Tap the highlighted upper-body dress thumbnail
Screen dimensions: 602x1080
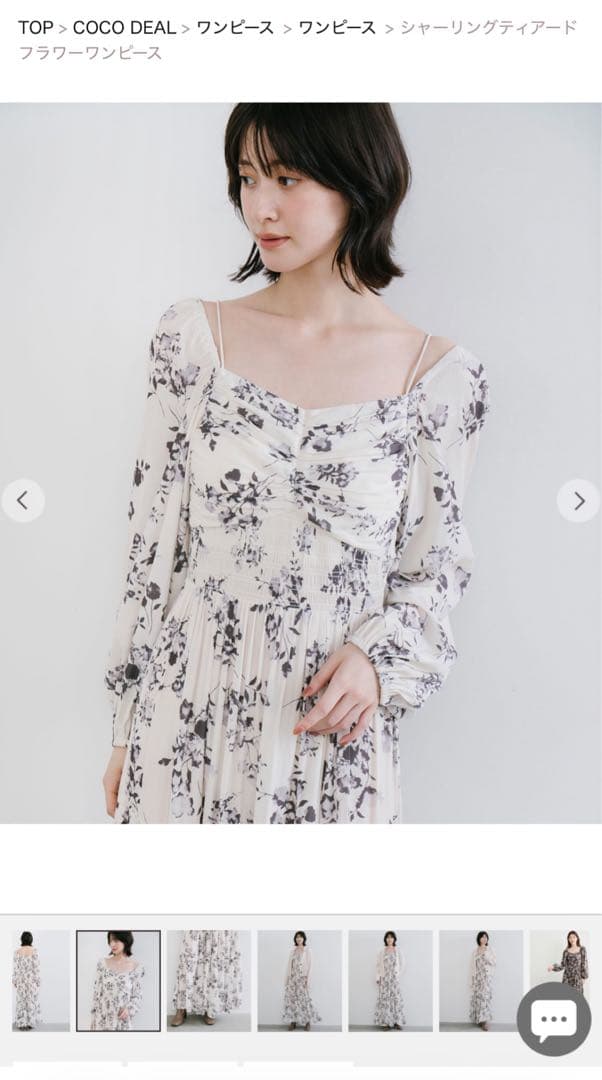(118, 980)
